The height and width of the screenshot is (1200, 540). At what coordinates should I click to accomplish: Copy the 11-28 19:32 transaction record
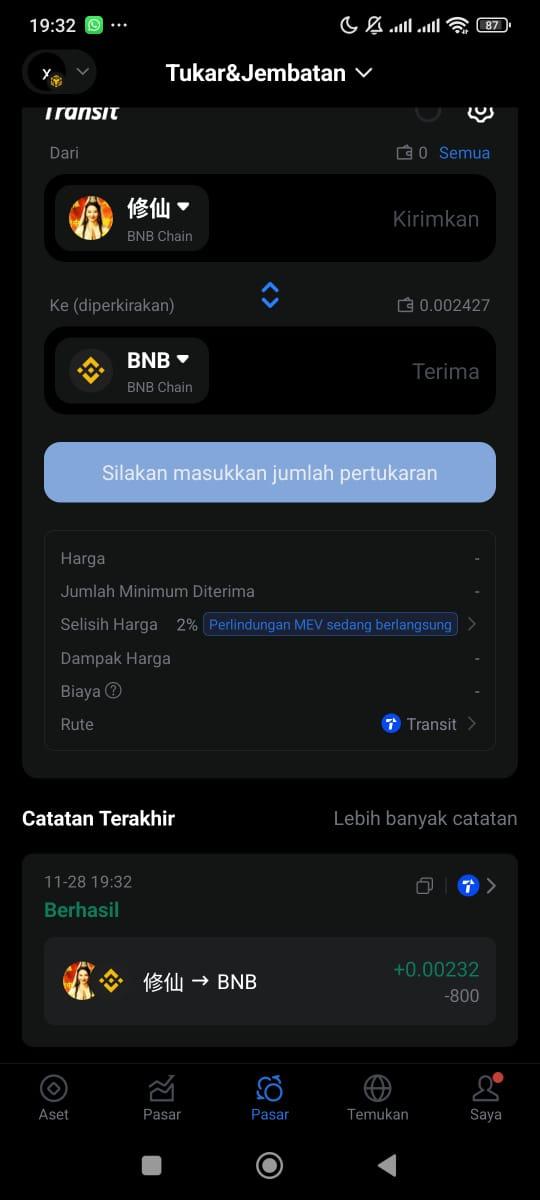pyautogui.click(x=424, y=886)
